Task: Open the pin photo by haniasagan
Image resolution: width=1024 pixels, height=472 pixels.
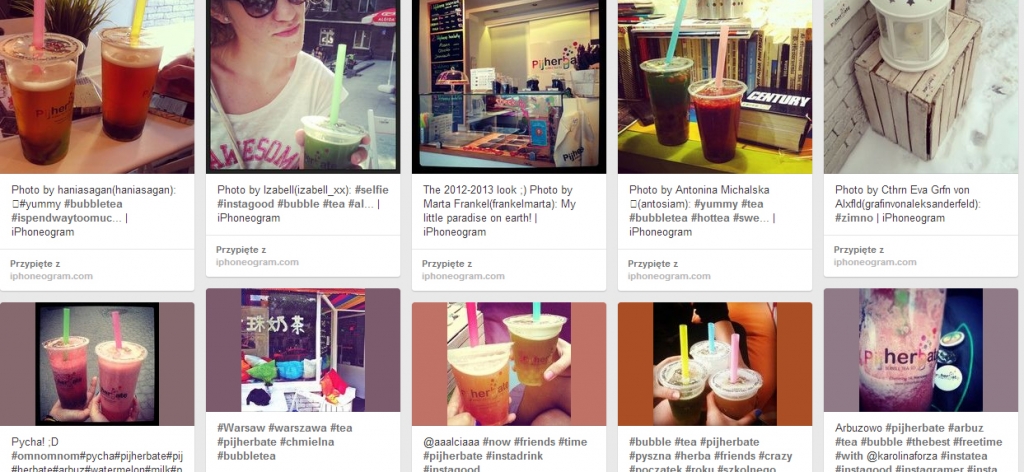Action: tap(97, 86)
